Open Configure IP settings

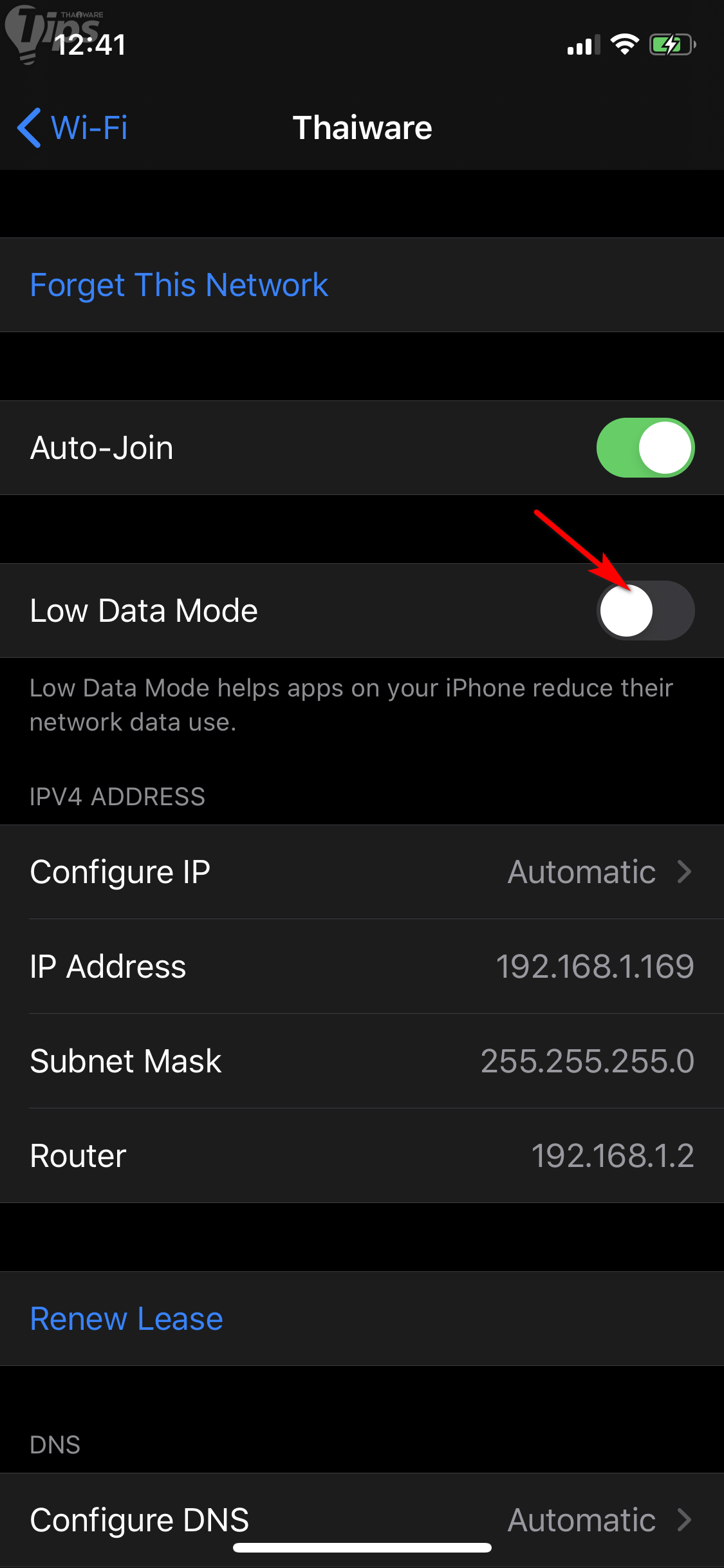click(362, 872)
